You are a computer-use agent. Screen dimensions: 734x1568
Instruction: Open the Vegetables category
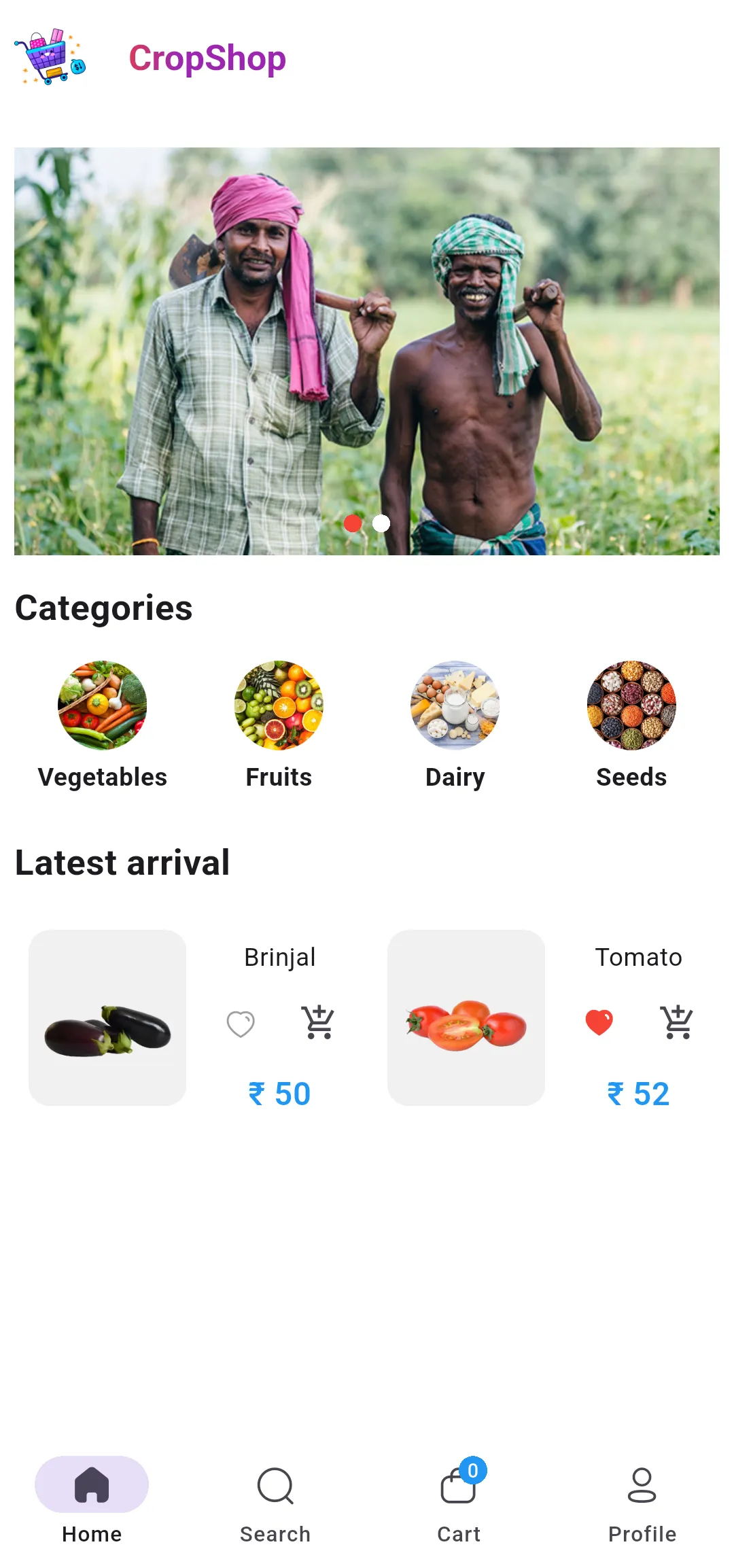click(102, 705)
